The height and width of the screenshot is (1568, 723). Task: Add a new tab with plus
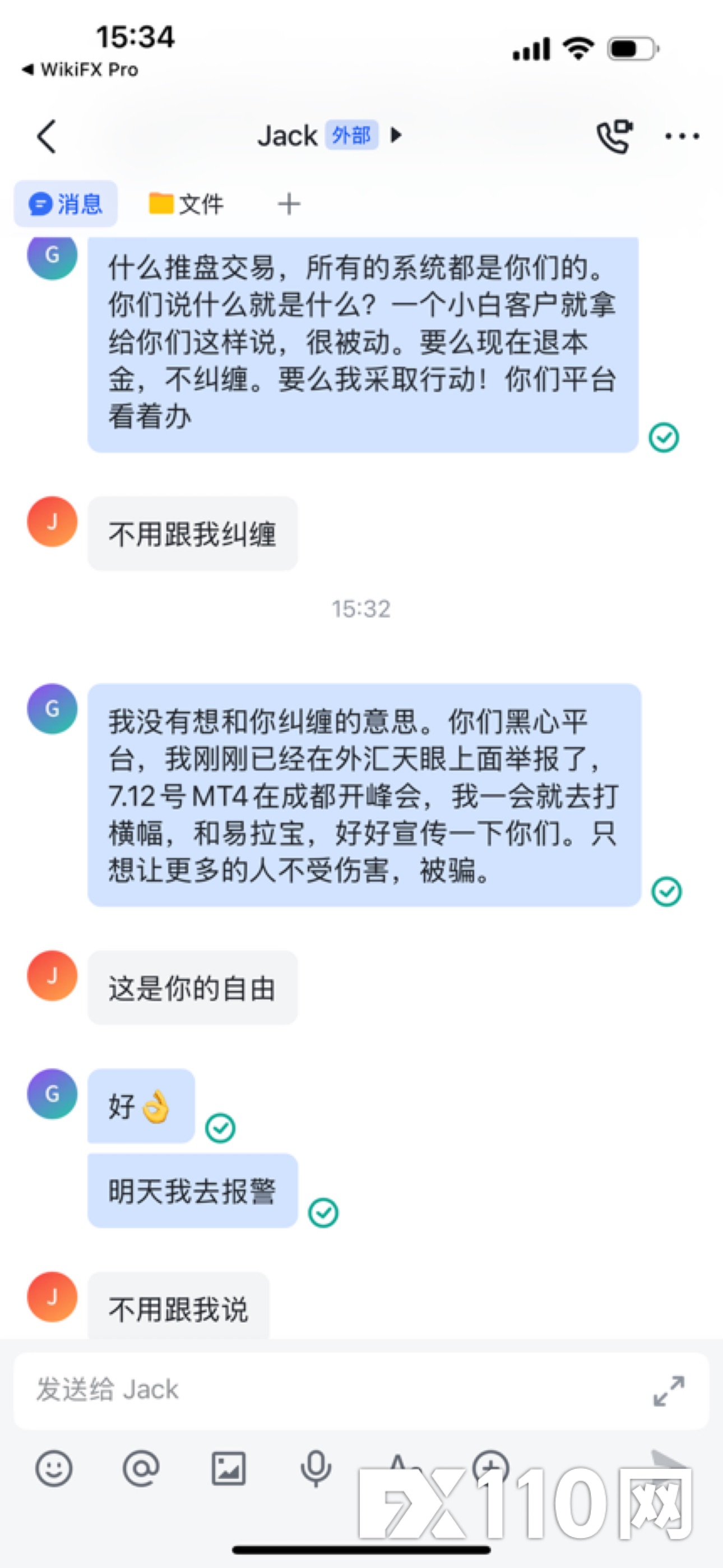(x=289, y=204)
